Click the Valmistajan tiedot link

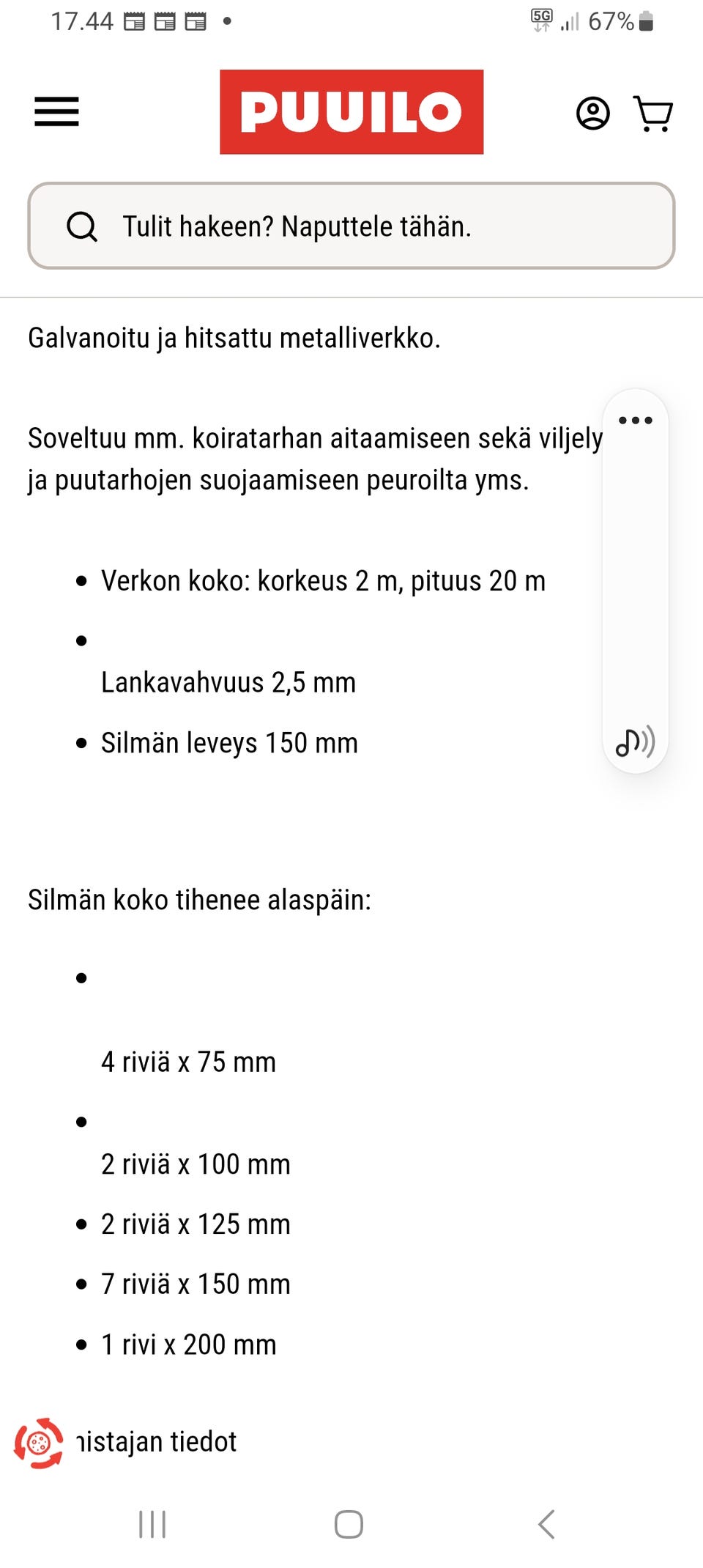point(157,1441)
